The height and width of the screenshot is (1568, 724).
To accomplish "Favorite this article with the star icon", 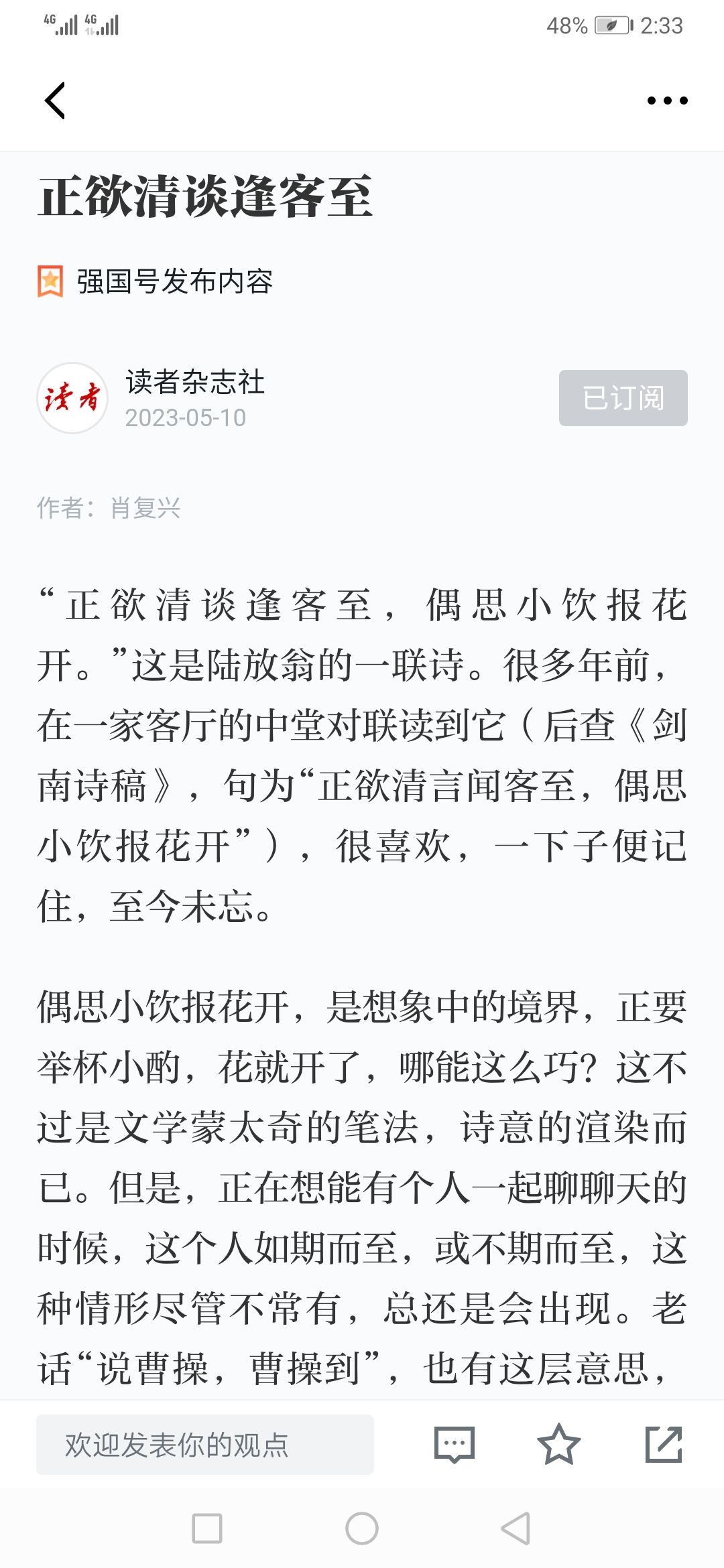I will coord(558,1444).
